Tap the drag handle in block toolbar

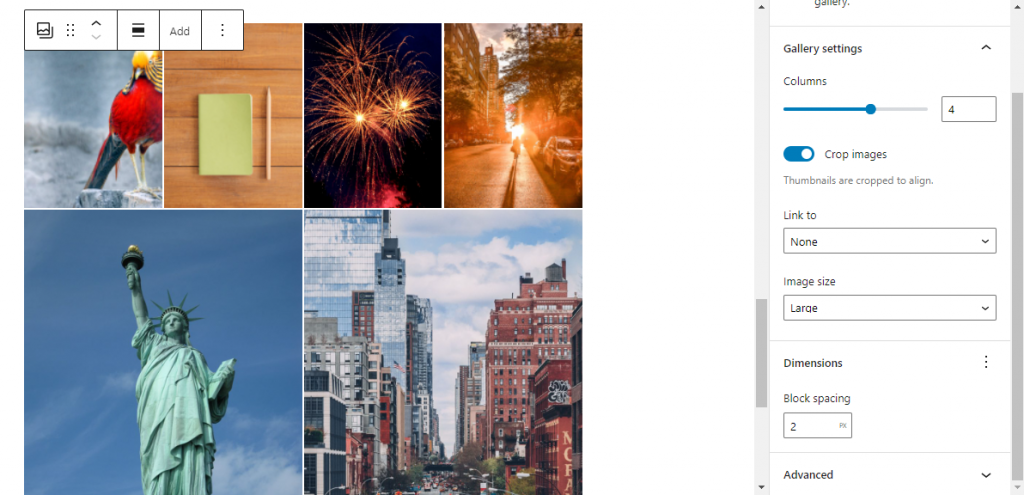[71, 31]
